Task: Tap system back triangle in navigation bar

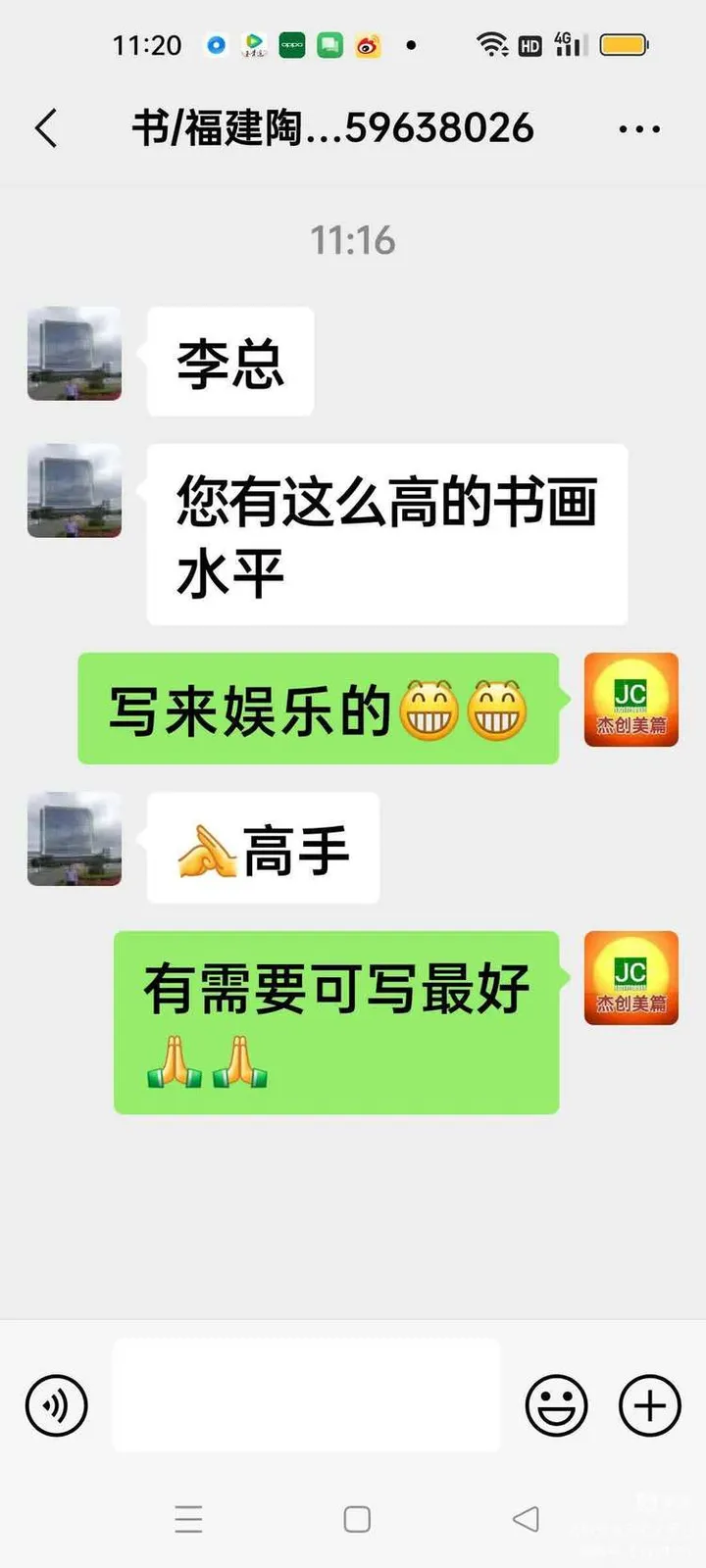Action: [x=526, y=1519]
